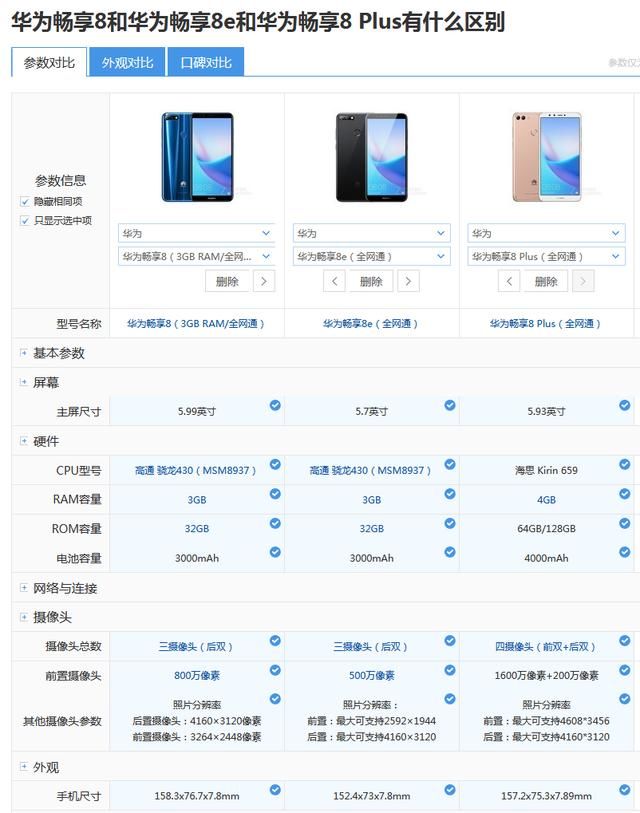640x813 pixels.
Task: Open the model dropdown showing 华为畅享8 Plus (全网通)
Action: pos(546,256)
